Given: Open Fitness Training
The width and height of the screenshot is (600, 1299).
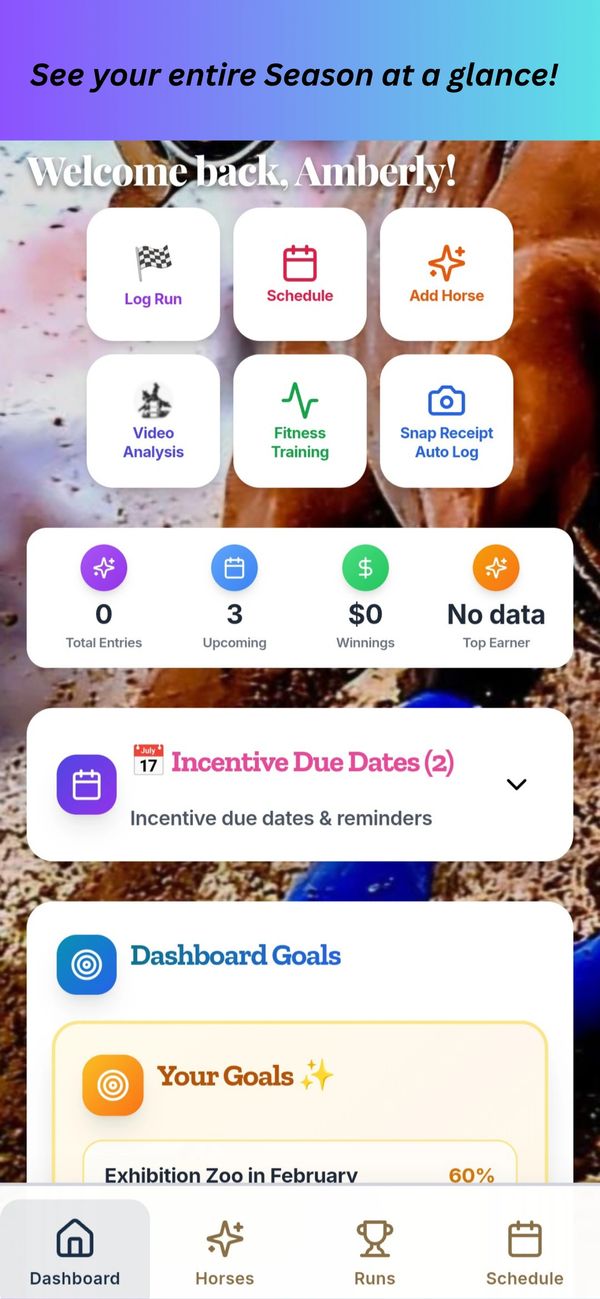Looking at the screenshot, I should [x=300, y=421].
